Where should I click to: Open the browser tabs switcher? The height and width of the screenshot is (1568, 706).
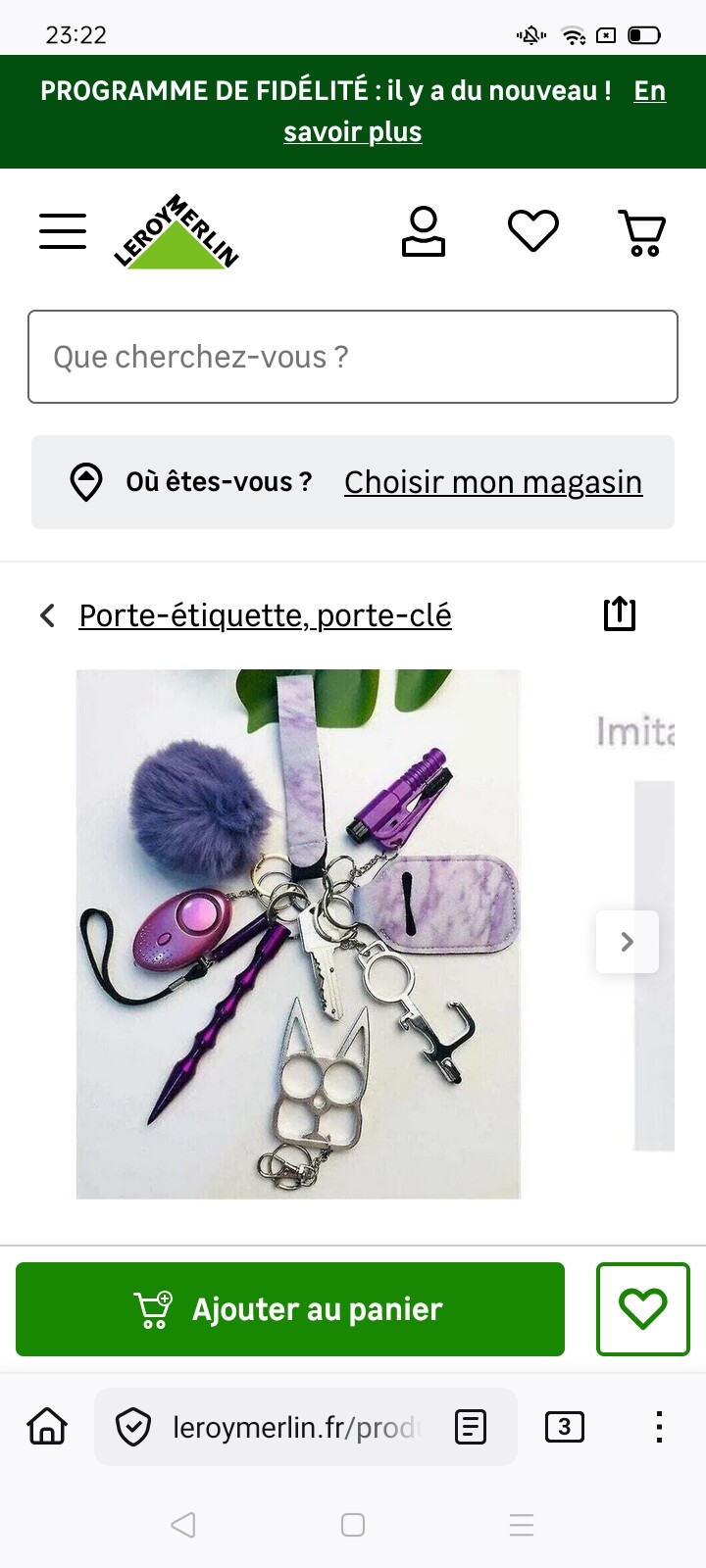click(x=564, y=1427)
